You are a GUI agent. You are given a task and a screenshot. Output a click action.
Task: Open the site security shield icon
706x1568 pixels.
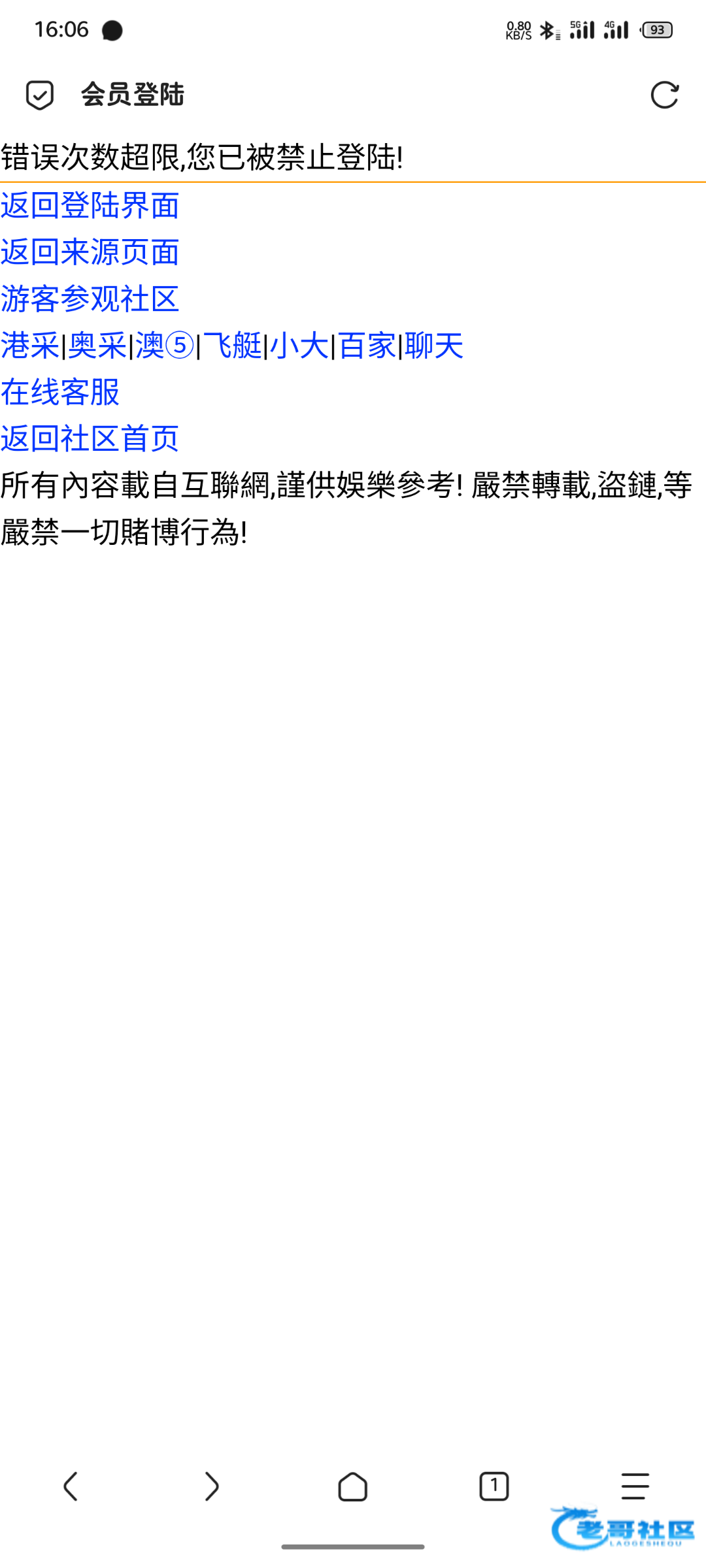[40, 95]
